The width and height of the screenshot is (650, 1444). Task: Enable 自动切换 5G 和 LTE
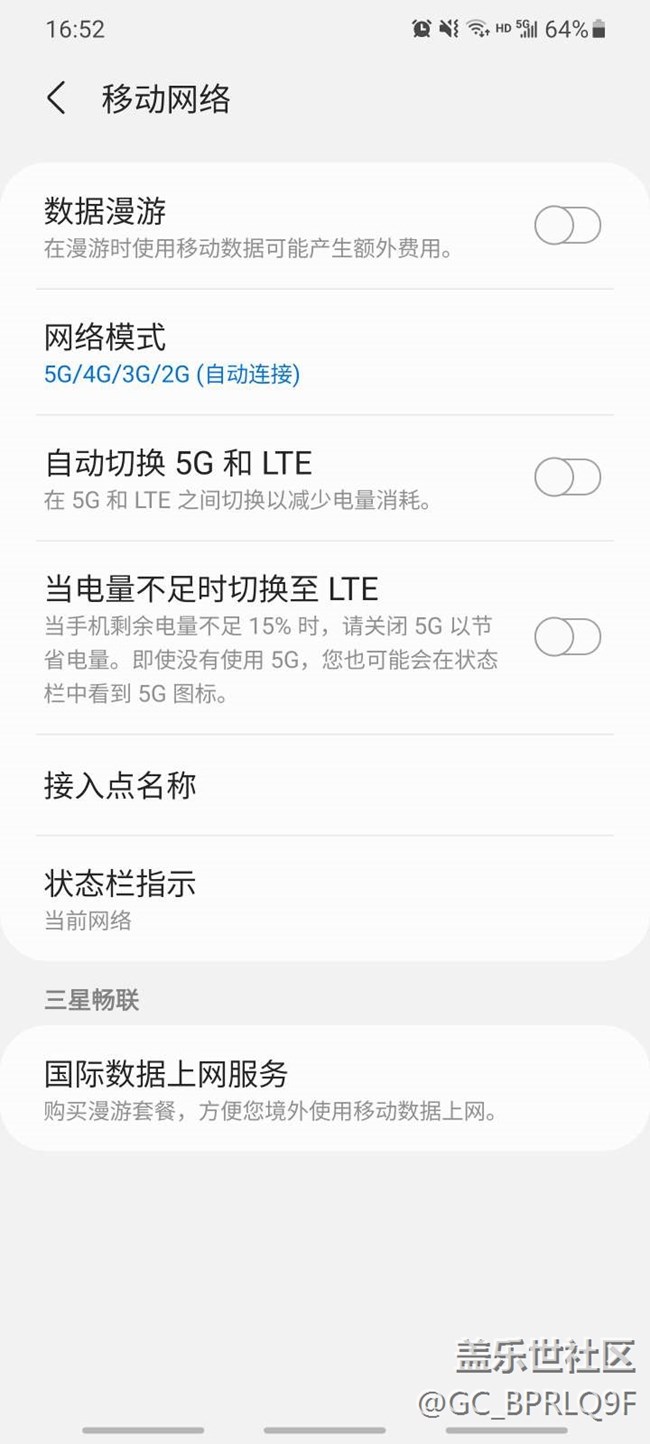[x=567, y=478]
